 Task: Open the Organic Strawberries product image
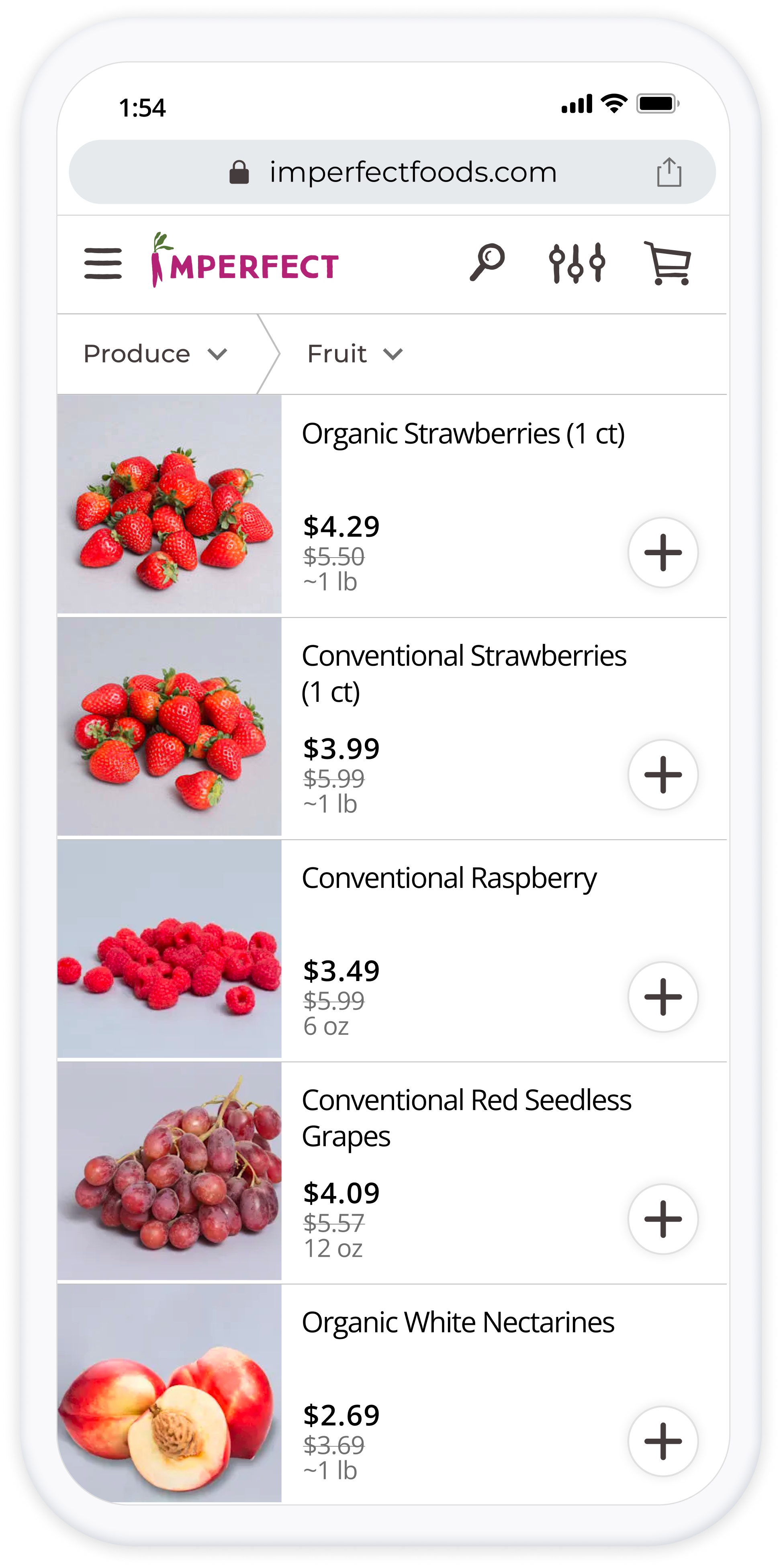(x=170, y=504)
